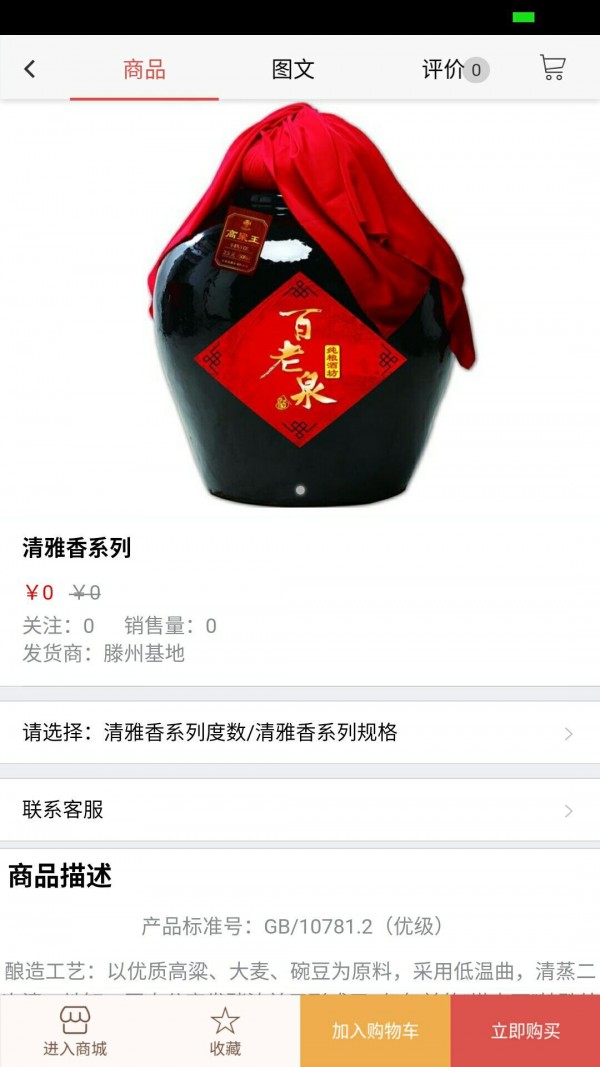Select the 商品 tab
Image resolution: width=600 pixels, height=1067 pixels.
(x=144, y=69)
